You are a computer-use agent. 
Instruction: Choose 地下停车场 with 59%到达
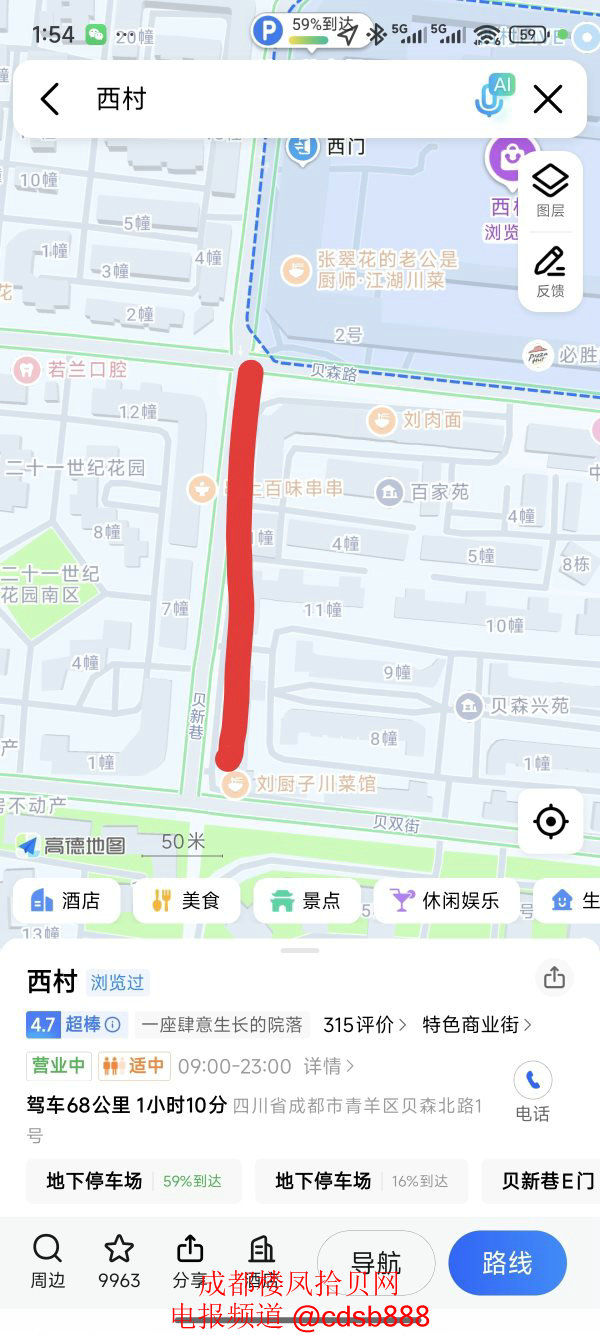point(134,1181)
